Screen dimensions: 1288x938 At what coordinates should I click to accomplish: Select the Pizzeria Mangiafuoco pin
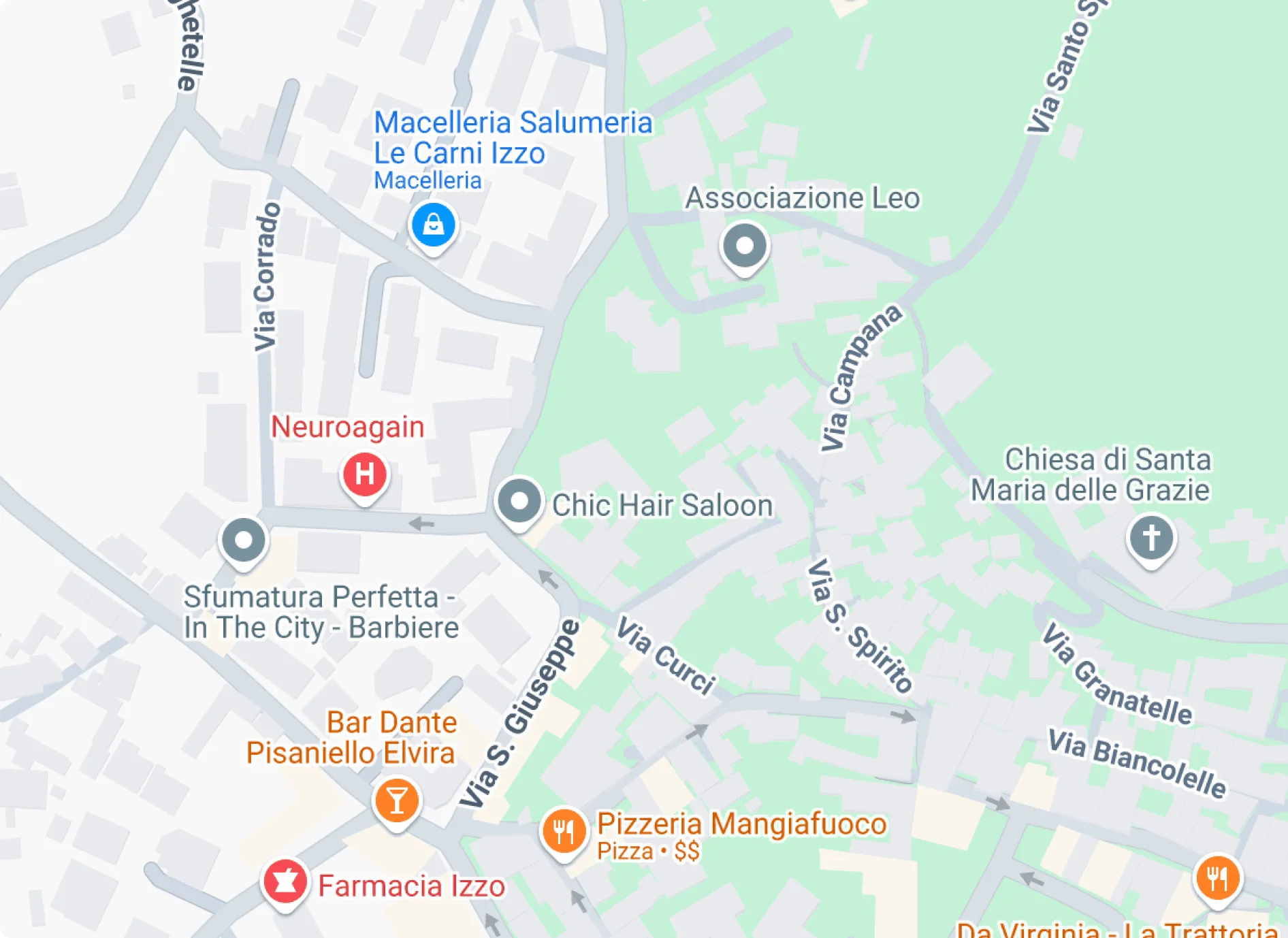(x=564, y=830)
